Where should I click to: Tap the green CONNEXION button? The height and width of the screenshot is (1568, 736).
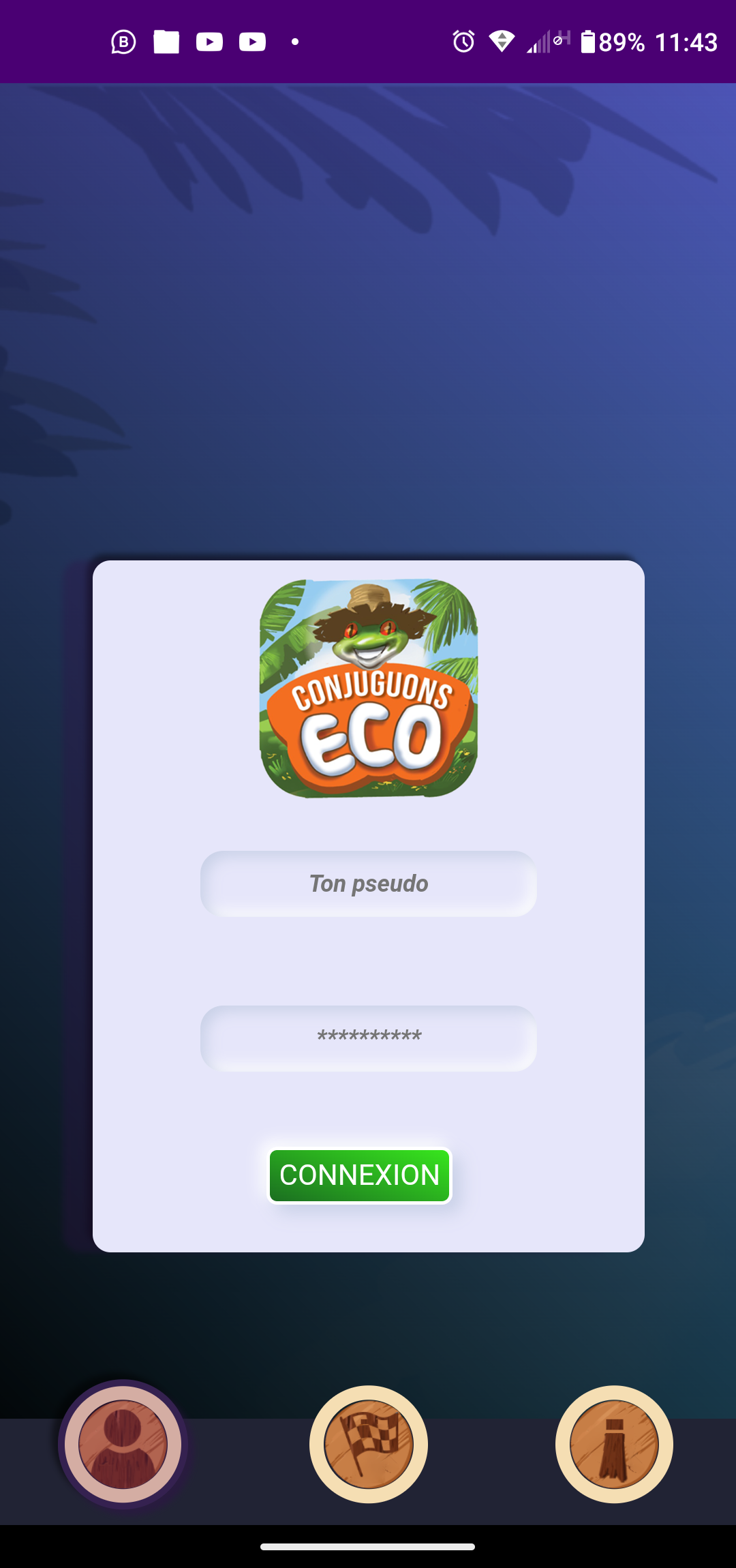pos(359,1175)
